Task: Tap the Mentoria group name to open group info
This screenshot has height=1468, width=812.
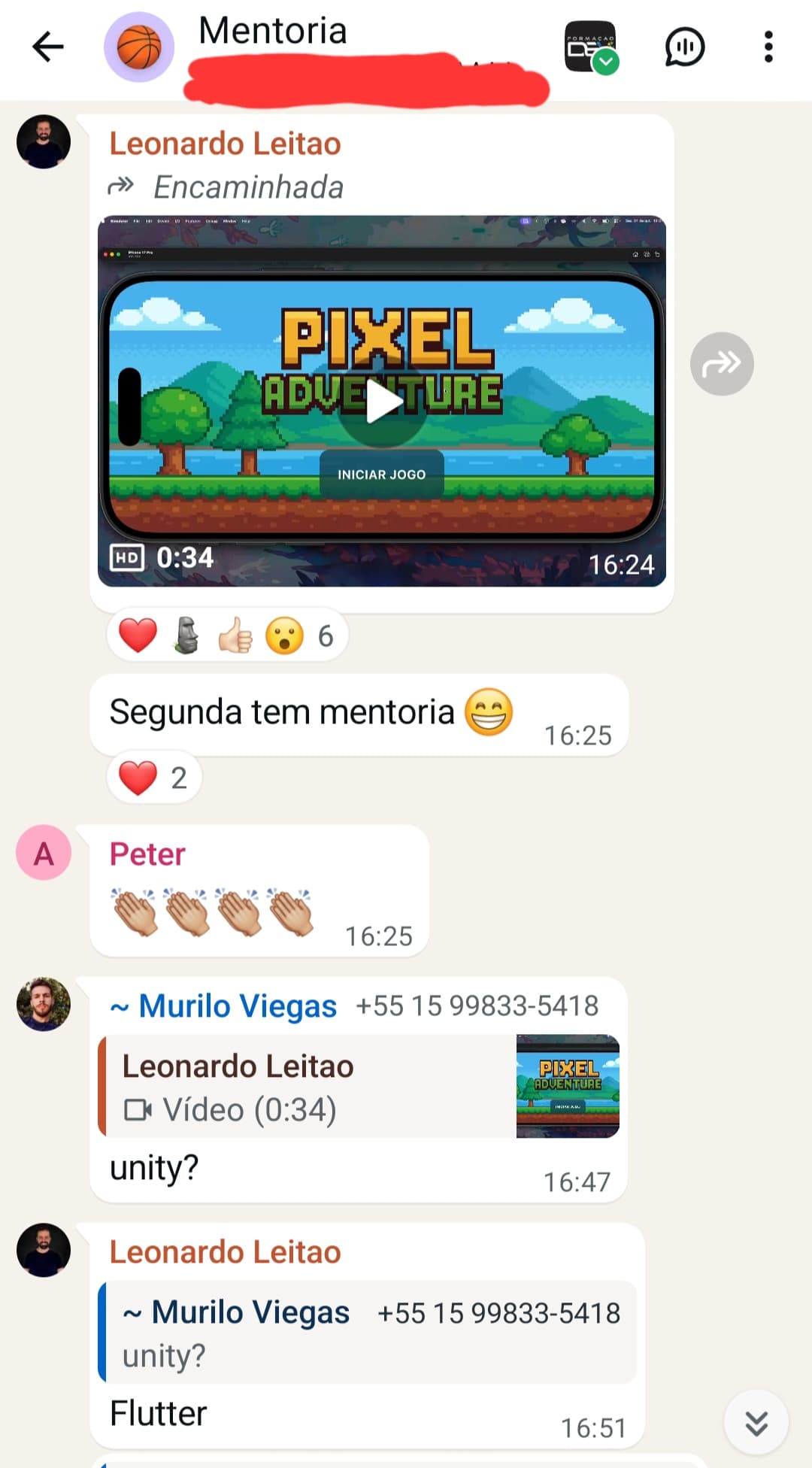Action: 272,32
